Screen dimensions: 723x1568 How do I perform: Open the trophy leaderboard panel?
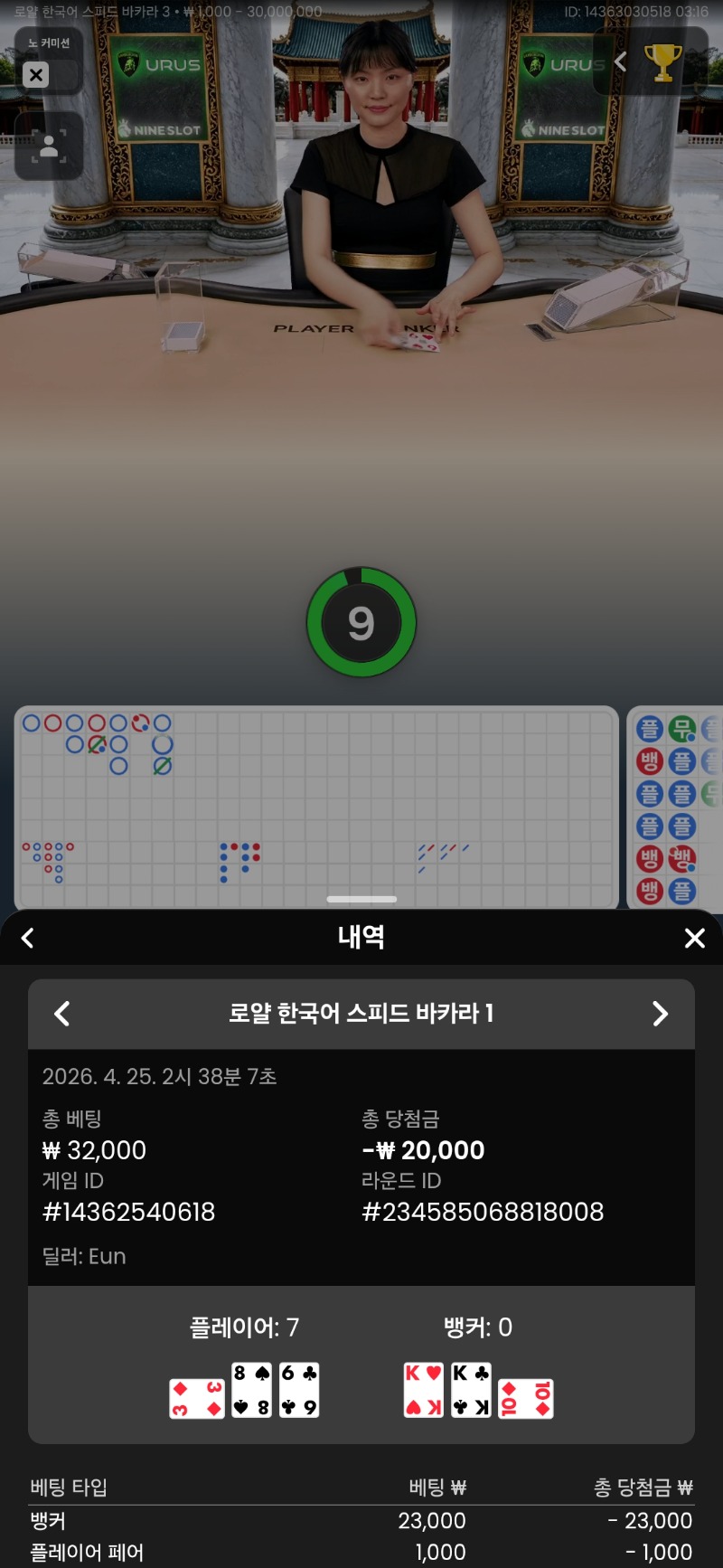click(x=662, y=62)
